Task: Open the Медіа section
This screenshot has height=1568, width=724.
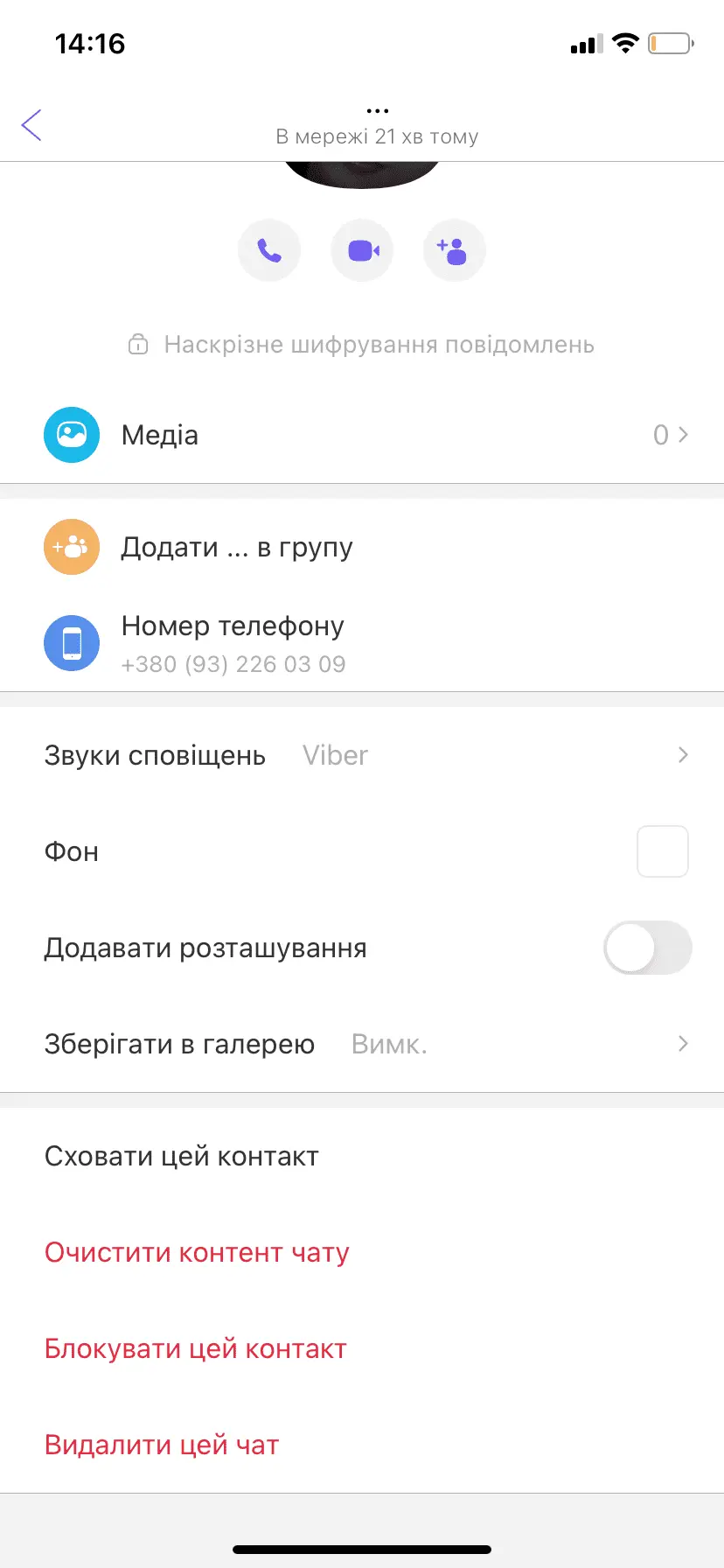Action: (x=362, y=435)
